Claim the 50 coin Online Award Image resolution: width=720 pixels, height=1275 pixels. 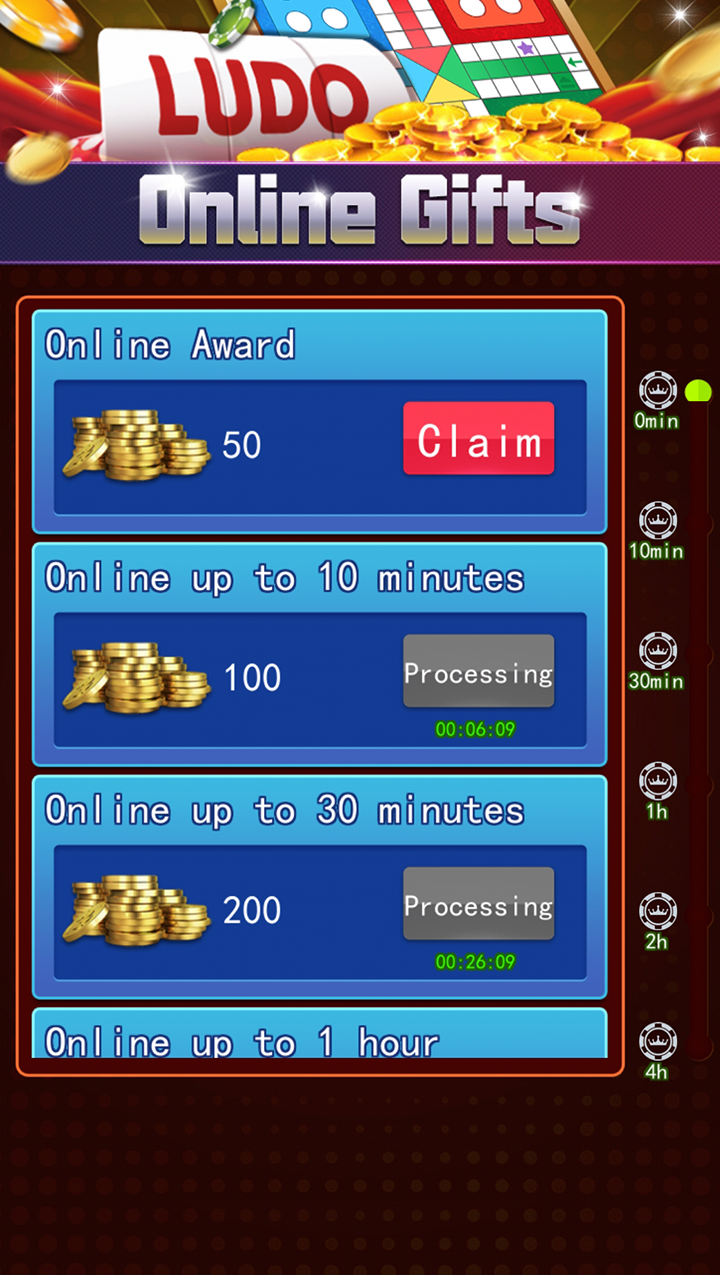coord(478,439)
